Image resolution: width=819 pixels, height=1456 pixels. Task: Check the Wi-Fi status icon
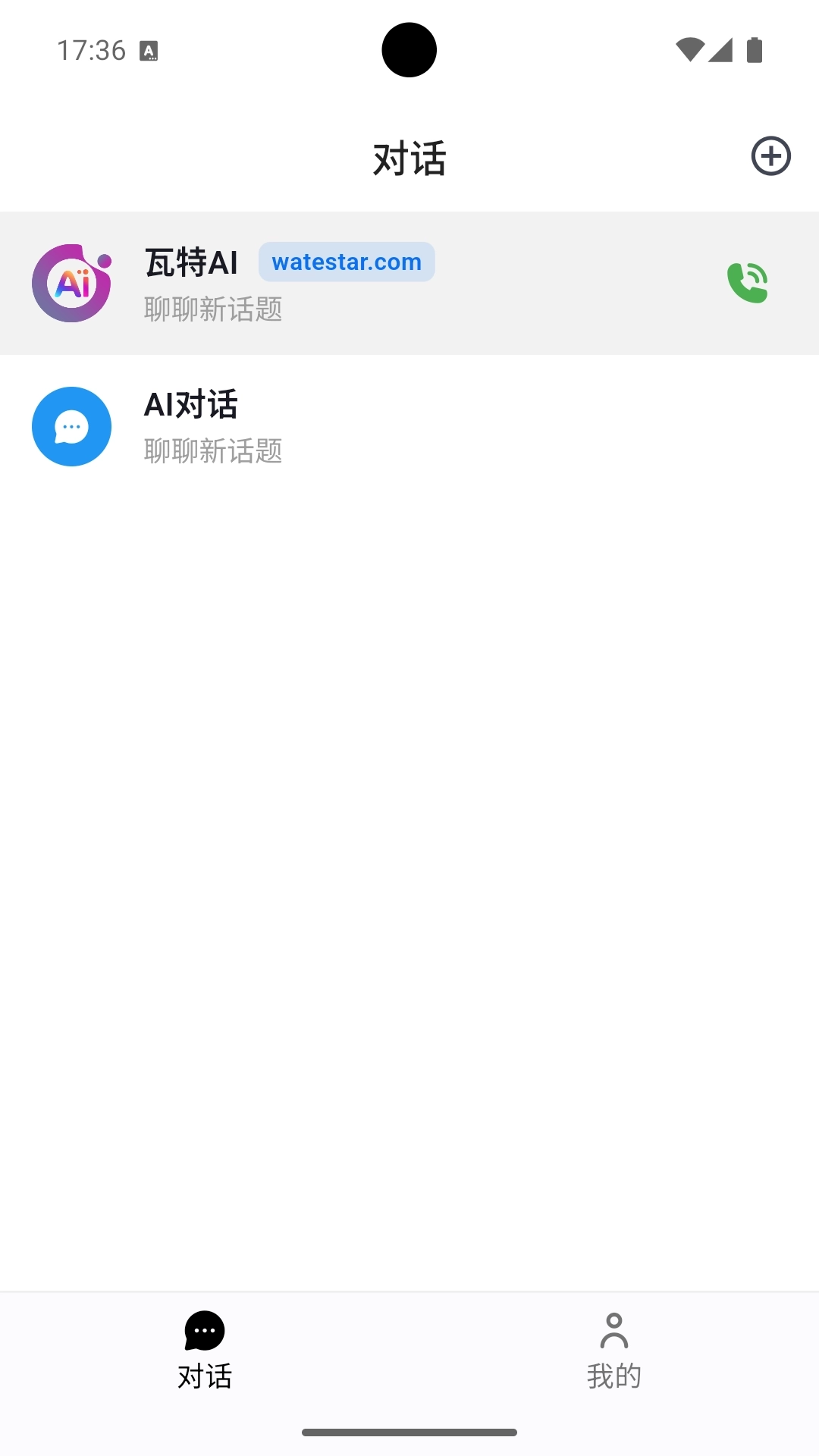[688, 49]
